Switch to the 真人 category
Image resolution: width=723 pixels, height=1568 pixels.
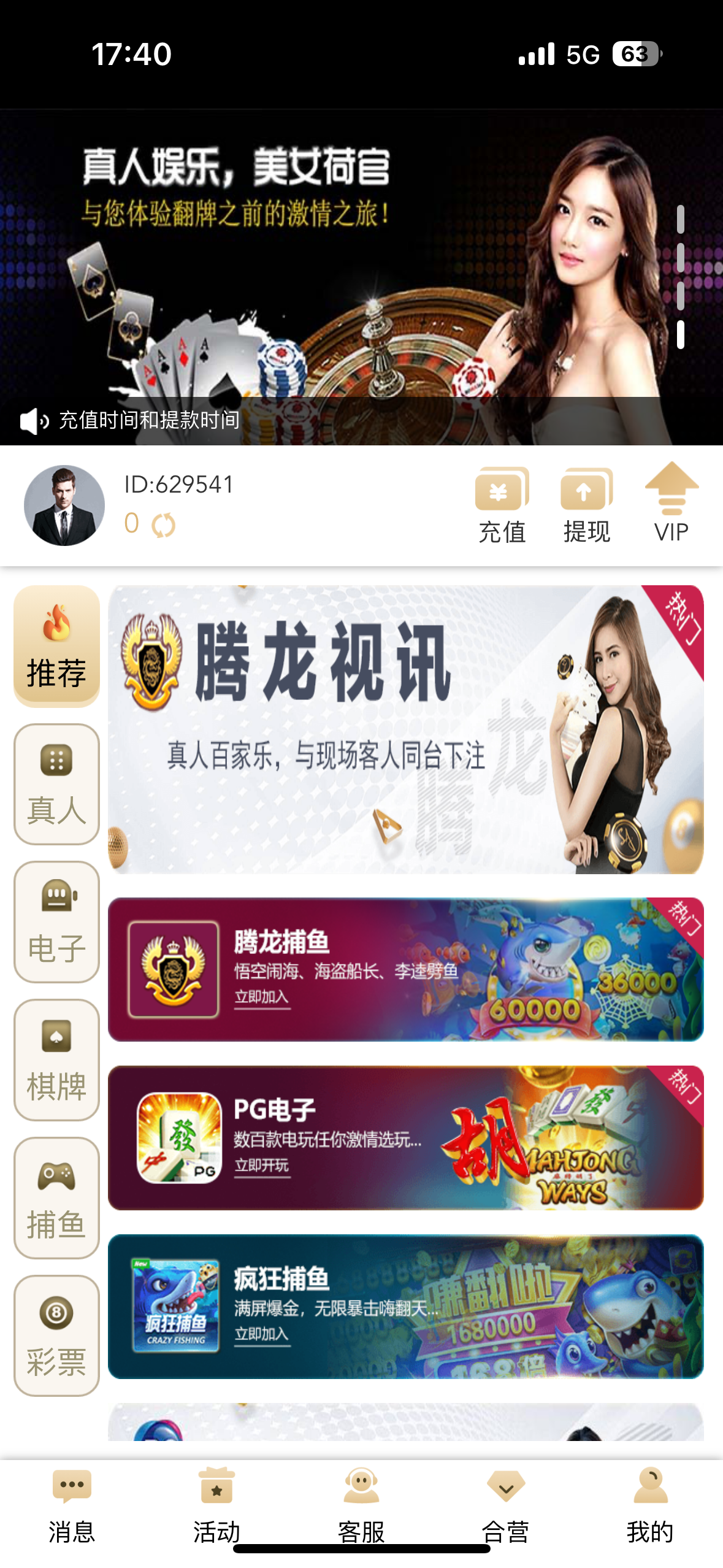pyautogui.click(x=56, y=783)
